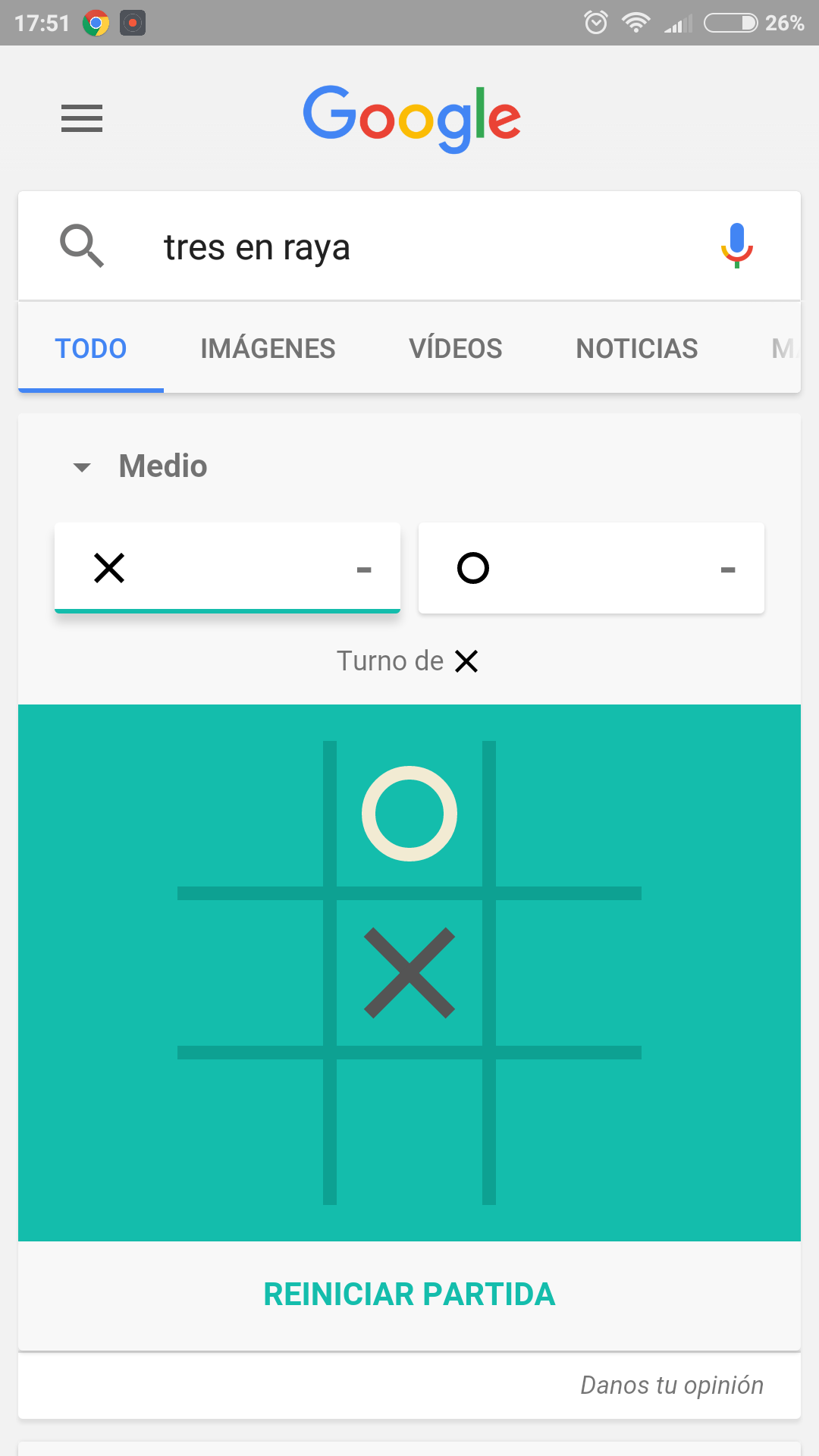Start voice search with the microphone

[736, 246]
